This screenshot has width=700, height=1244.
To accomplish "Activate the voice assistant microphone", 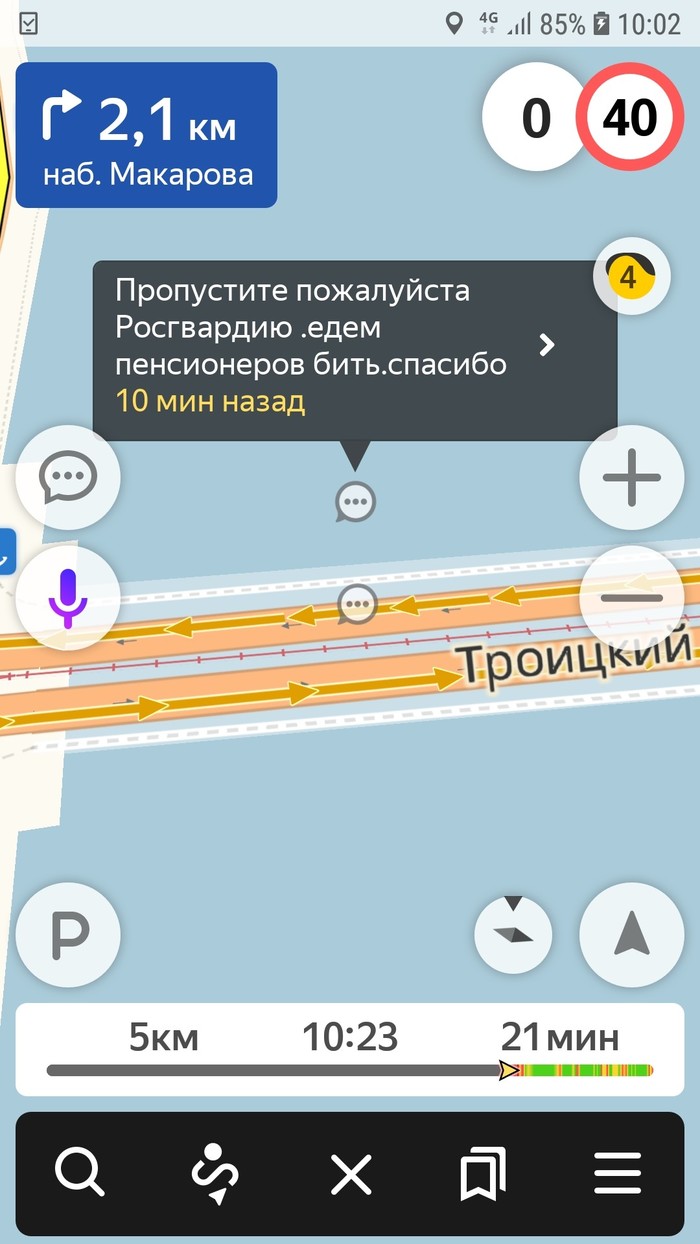I will (x=68, y=598).
